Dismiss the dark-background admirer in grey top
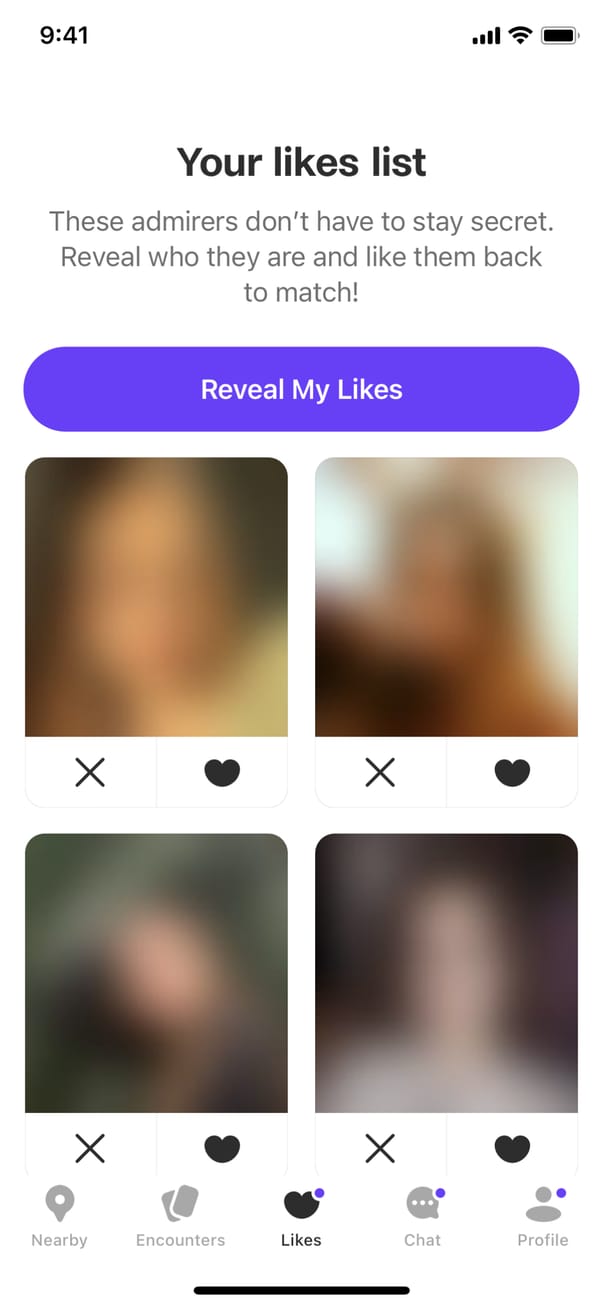 (x=380, y=1149)
